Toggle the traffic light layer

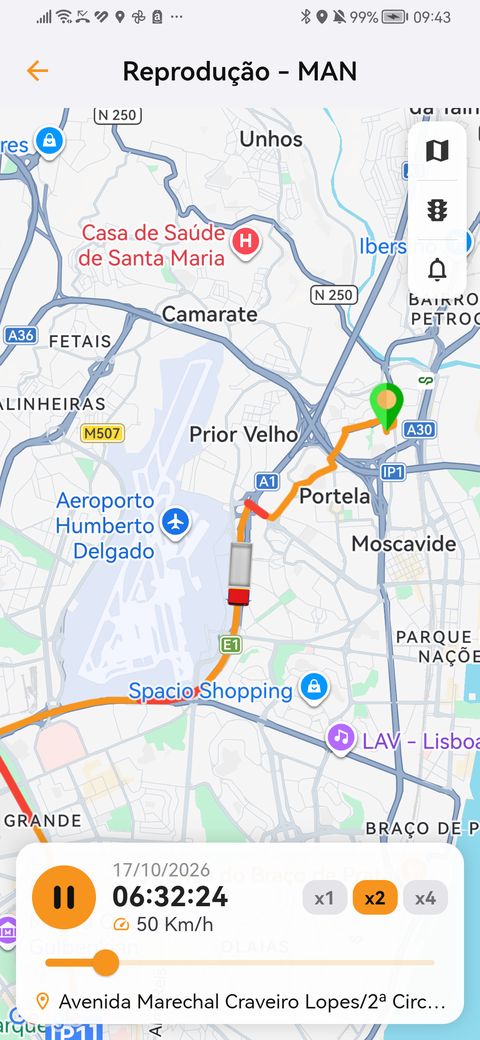click(x=437, y=210)
